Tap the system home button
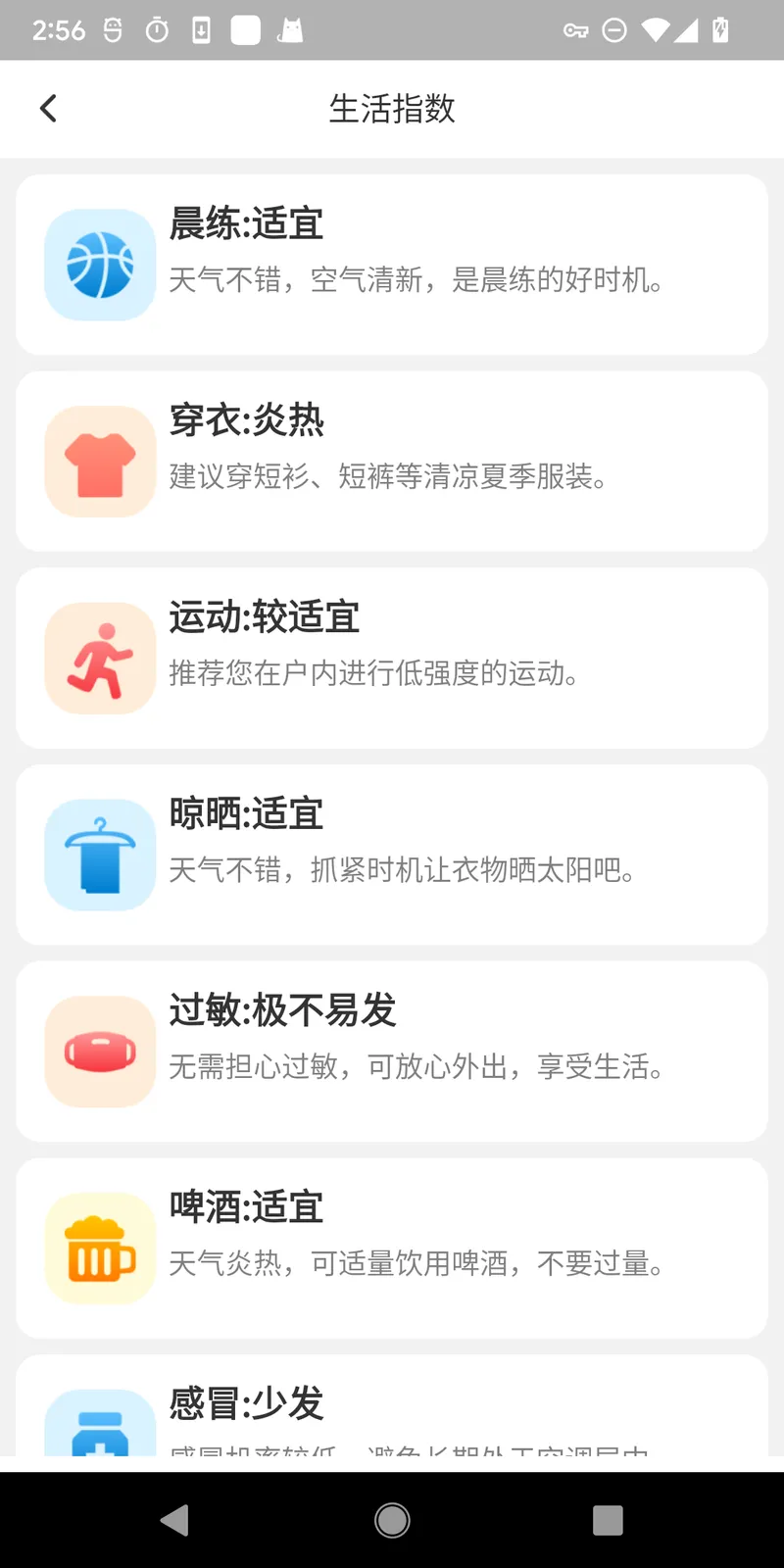 pos(392,1520)
